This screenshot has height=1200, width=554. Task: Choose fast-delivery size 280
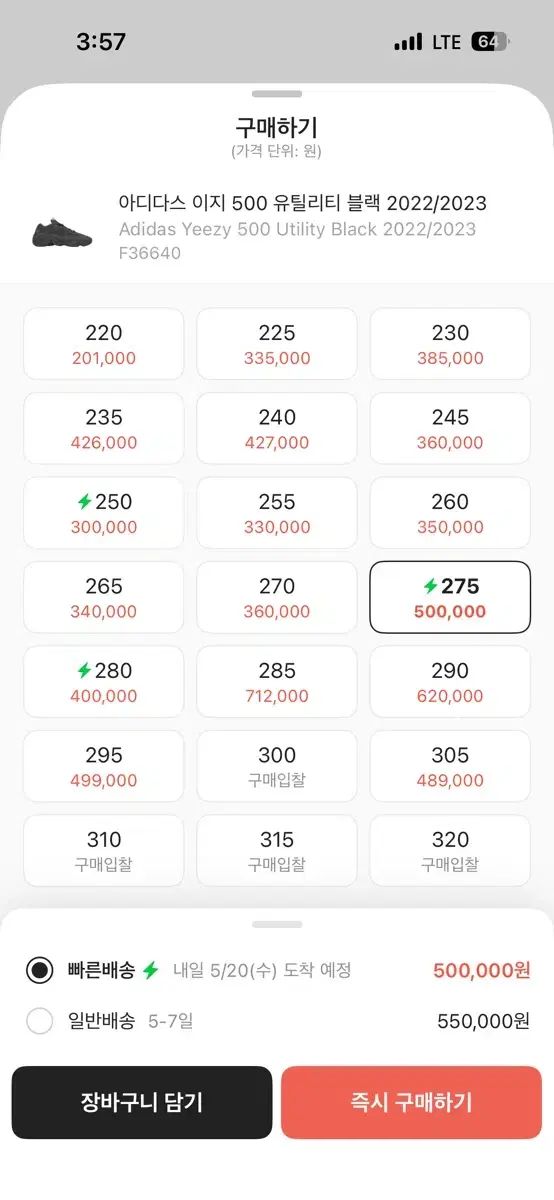(x=104, y=682)
